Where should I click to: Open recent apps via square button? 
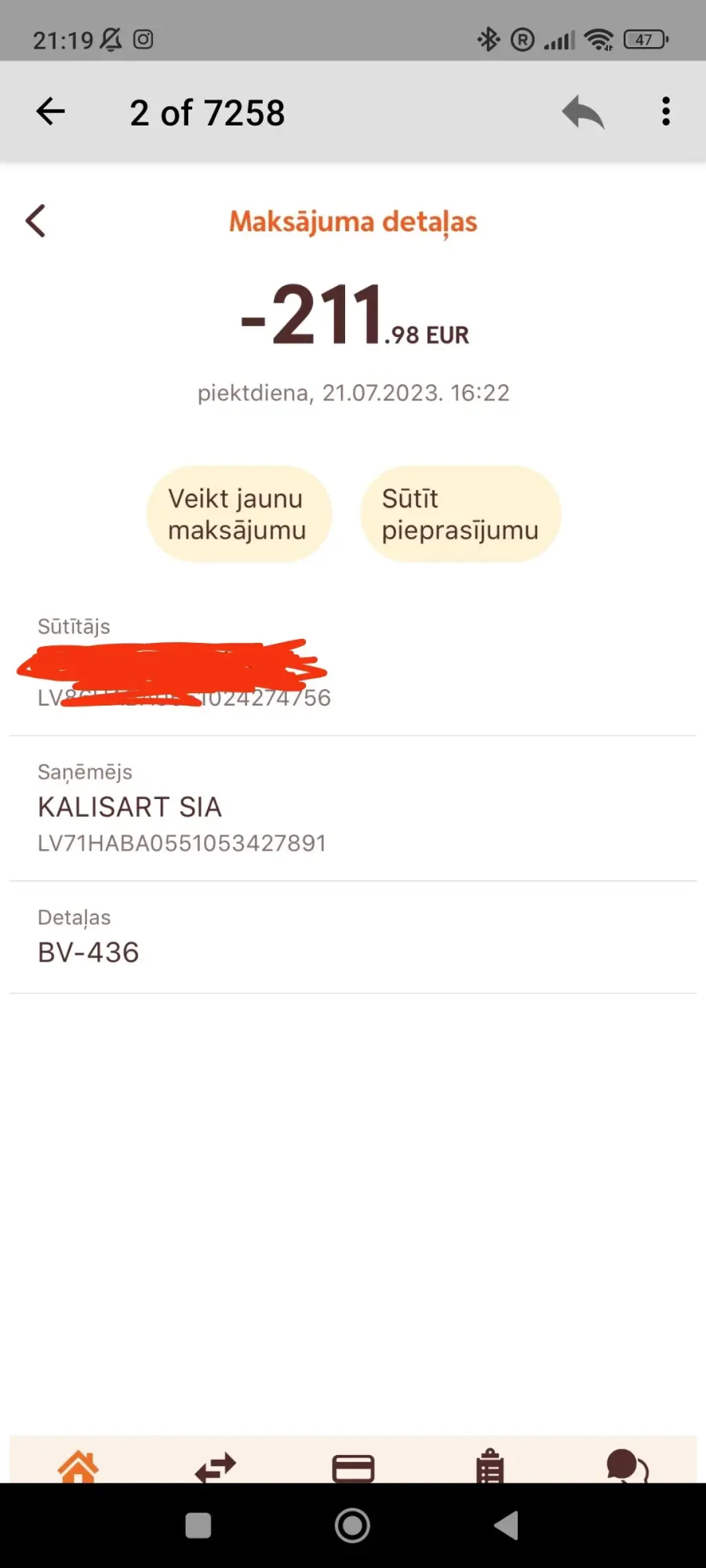click(x=198, y=1526)
